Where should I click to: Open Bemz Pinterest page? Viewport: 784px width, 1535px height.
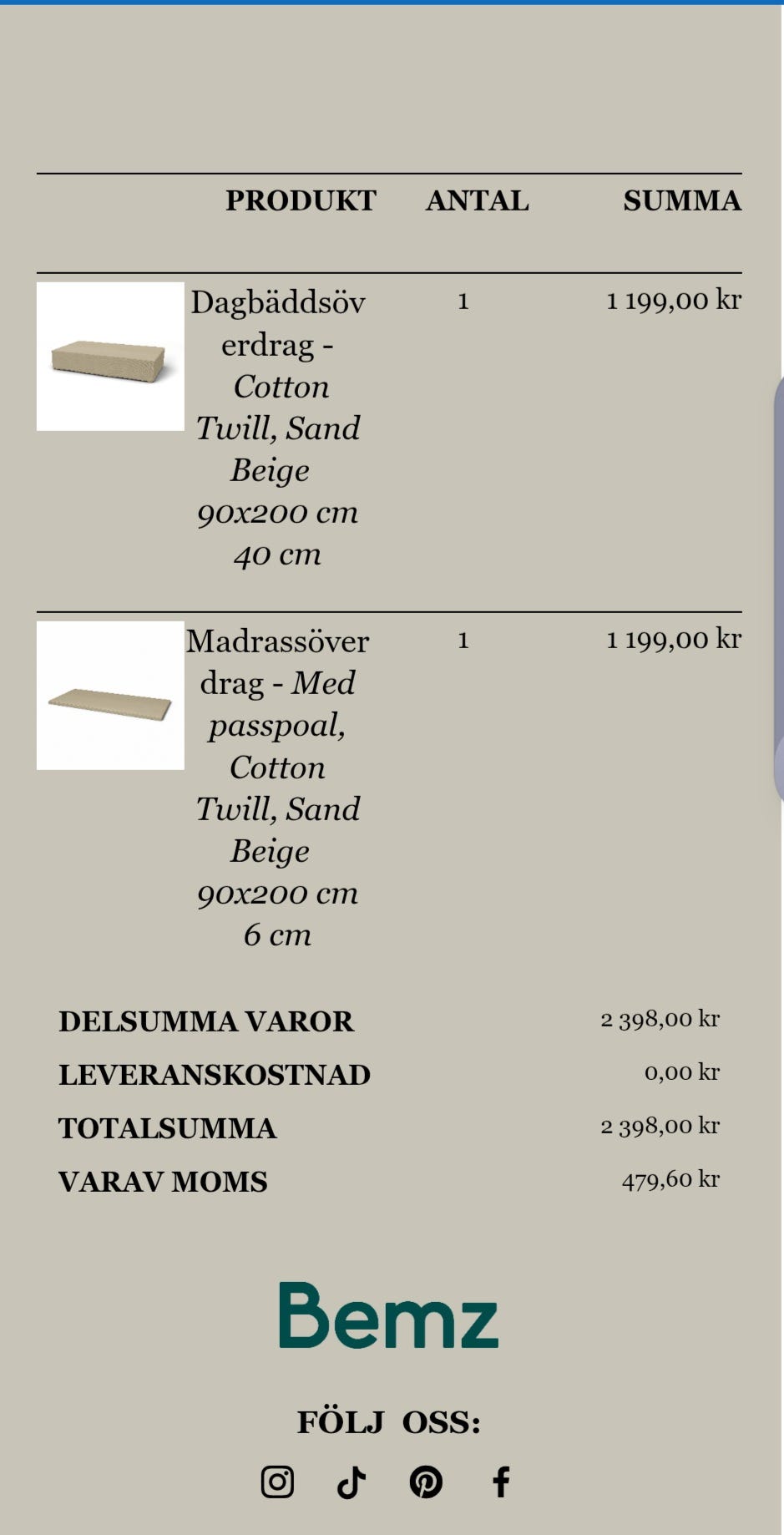(x=426, y=1482)
